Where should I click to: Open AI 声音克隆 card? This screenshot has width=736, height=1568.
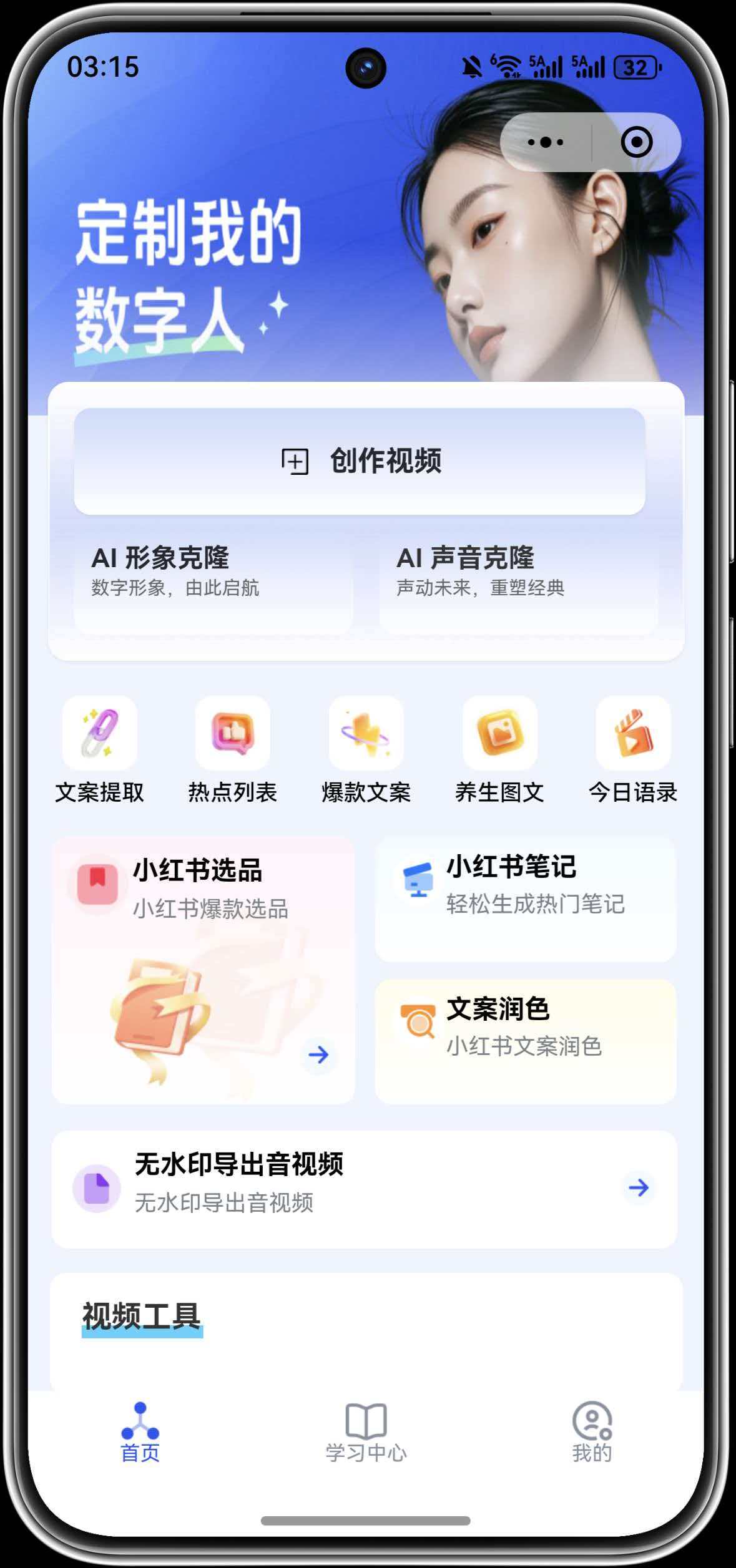coord(518,582)
